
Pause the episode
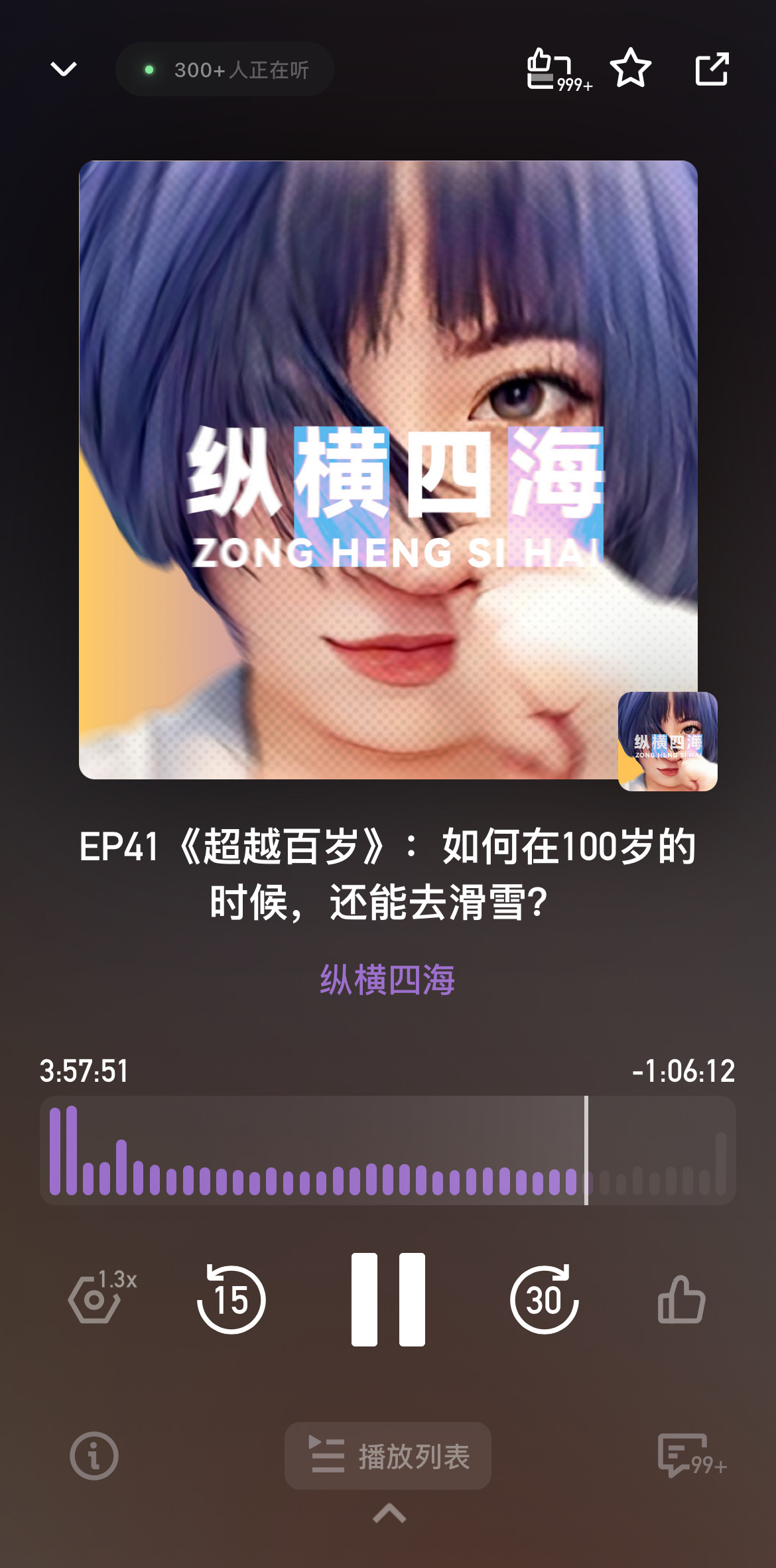click(388, 1299)
